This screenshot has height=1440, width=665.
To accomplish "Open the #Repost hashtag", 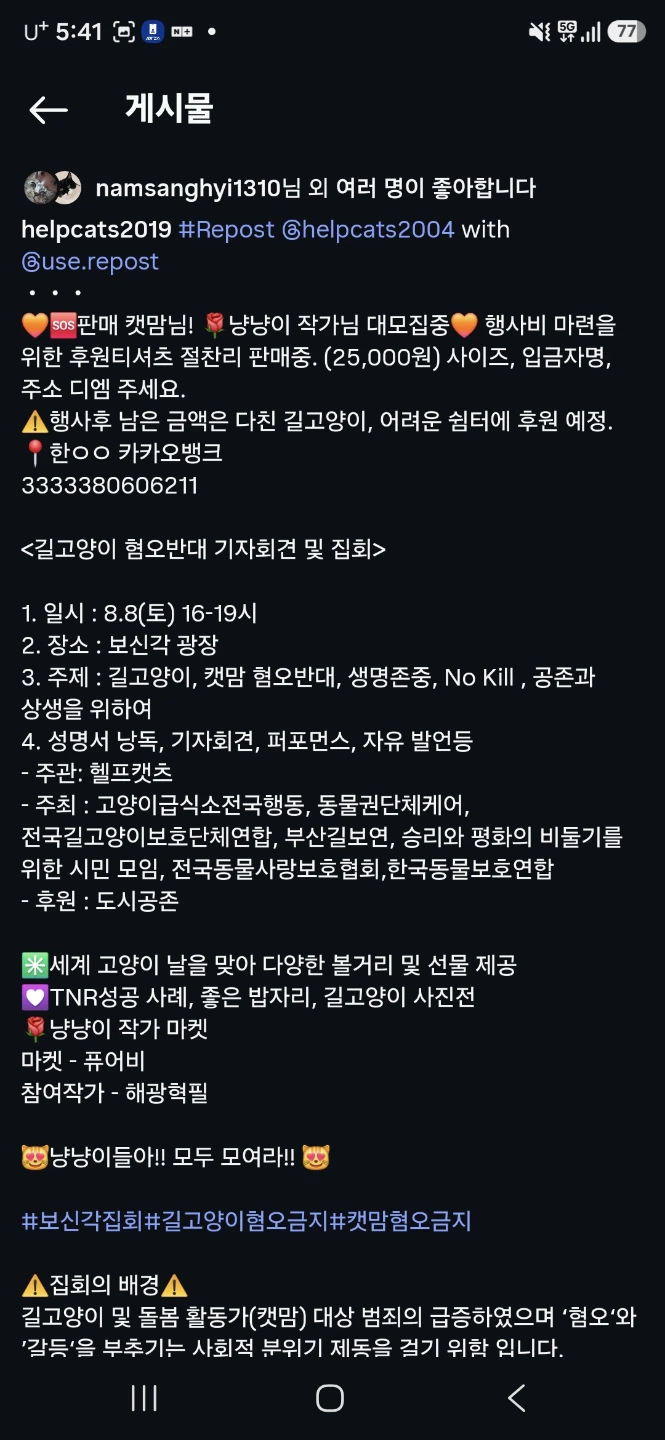I will [226, 230].
